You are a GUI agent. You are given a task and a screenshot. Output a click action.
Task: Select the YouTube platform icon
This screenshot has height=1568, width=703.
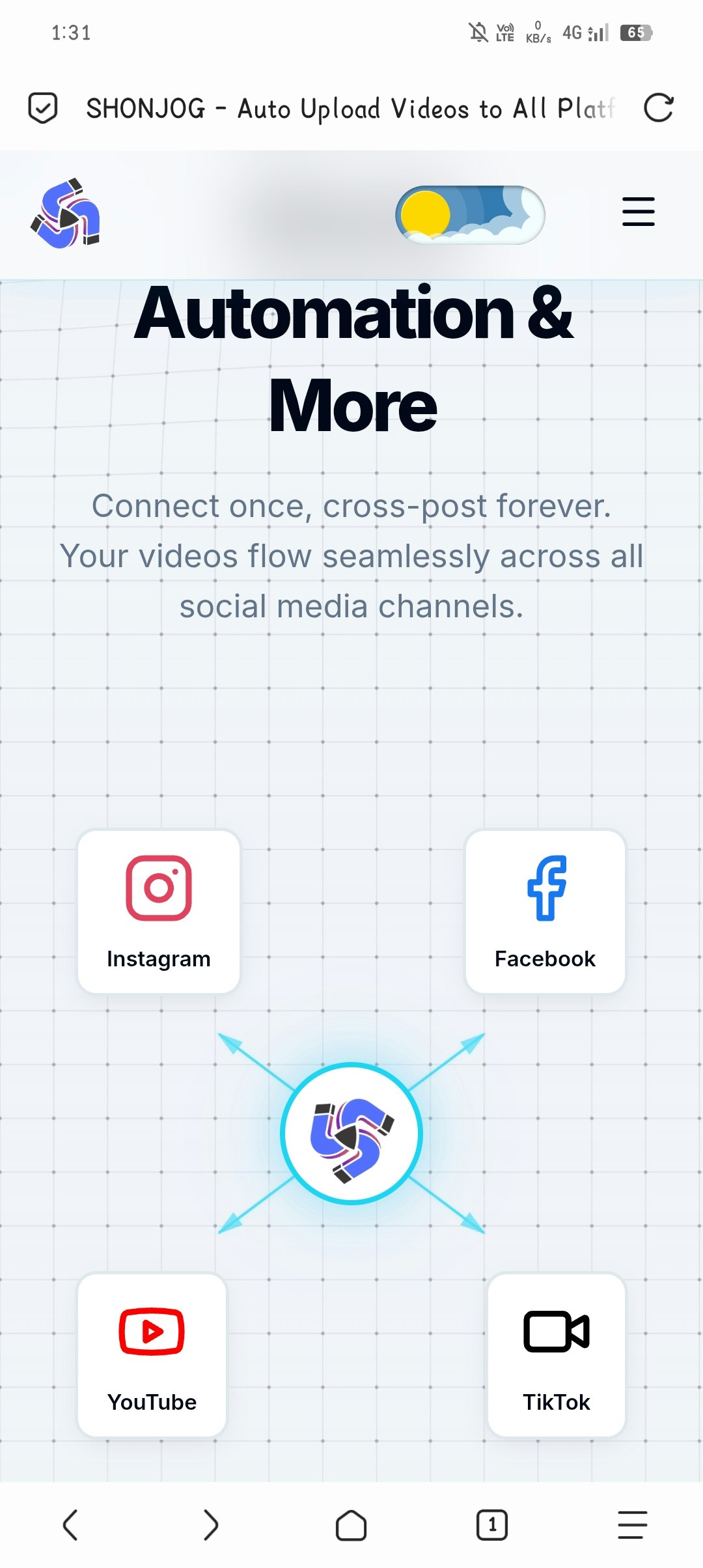point(151,1332)
